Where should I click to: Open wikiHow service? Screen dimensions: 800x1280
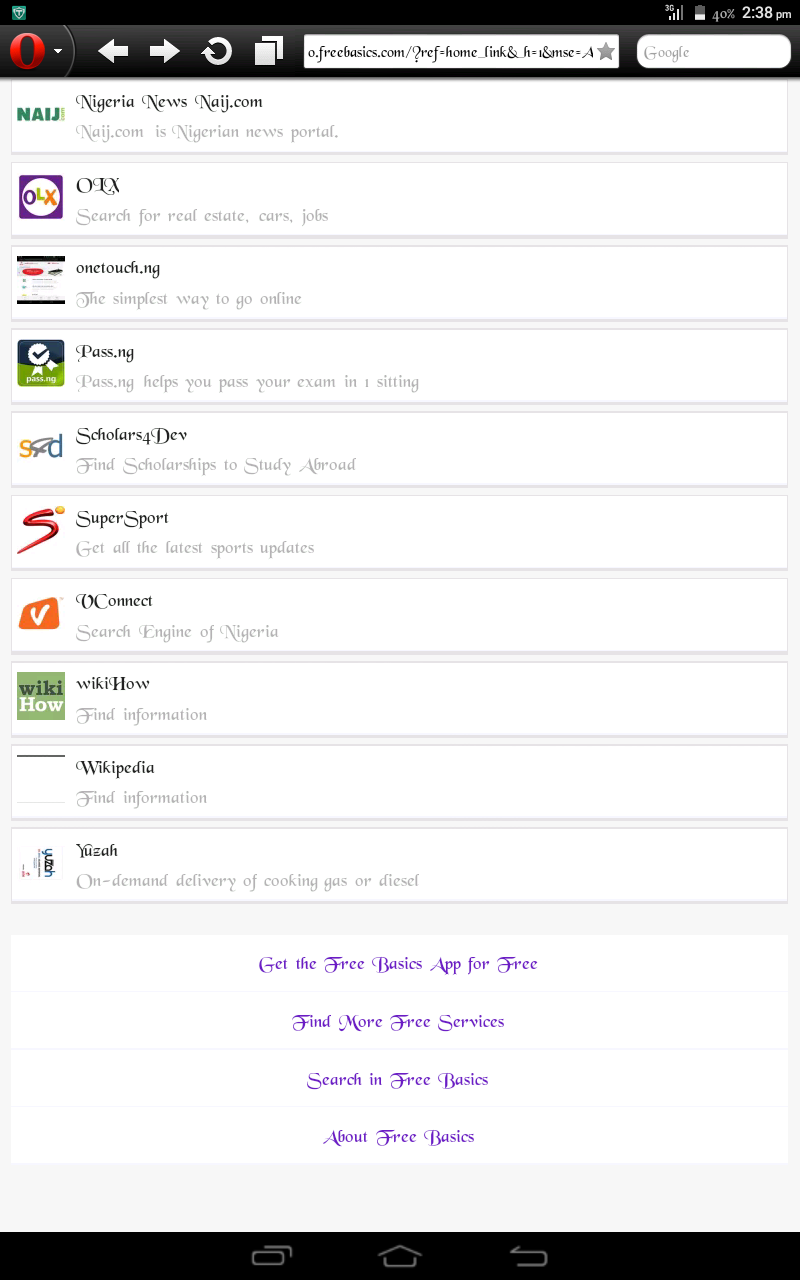[x=400, y=698]
